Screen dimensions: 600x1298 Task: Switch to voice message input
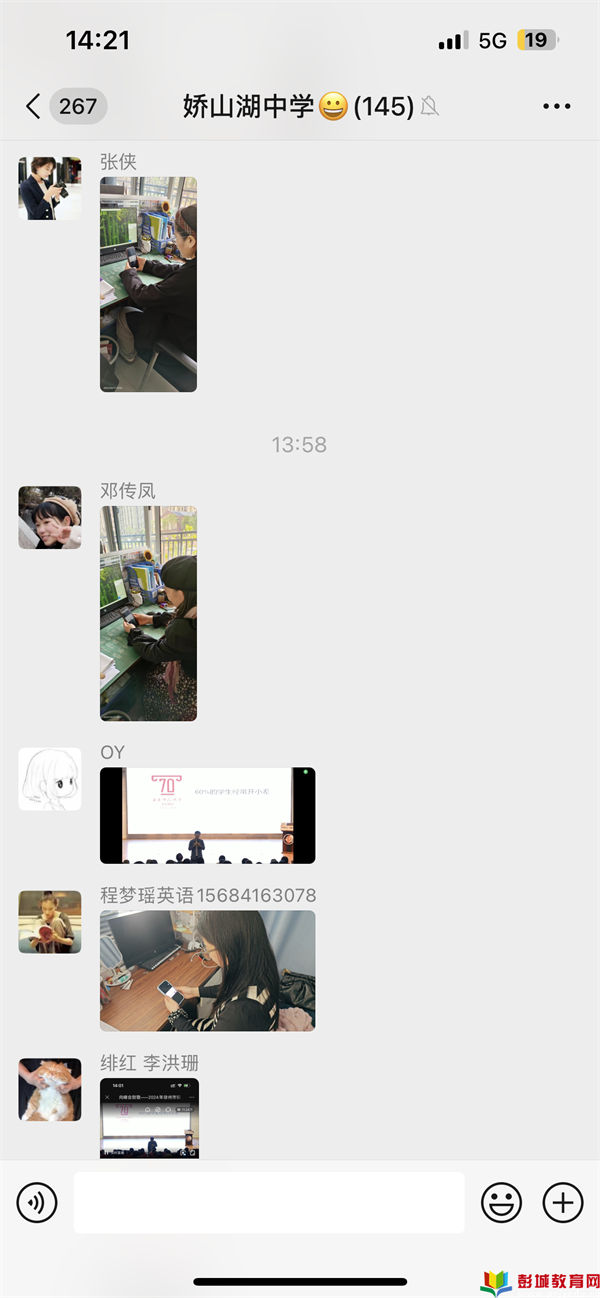(x=37, y=1202)
